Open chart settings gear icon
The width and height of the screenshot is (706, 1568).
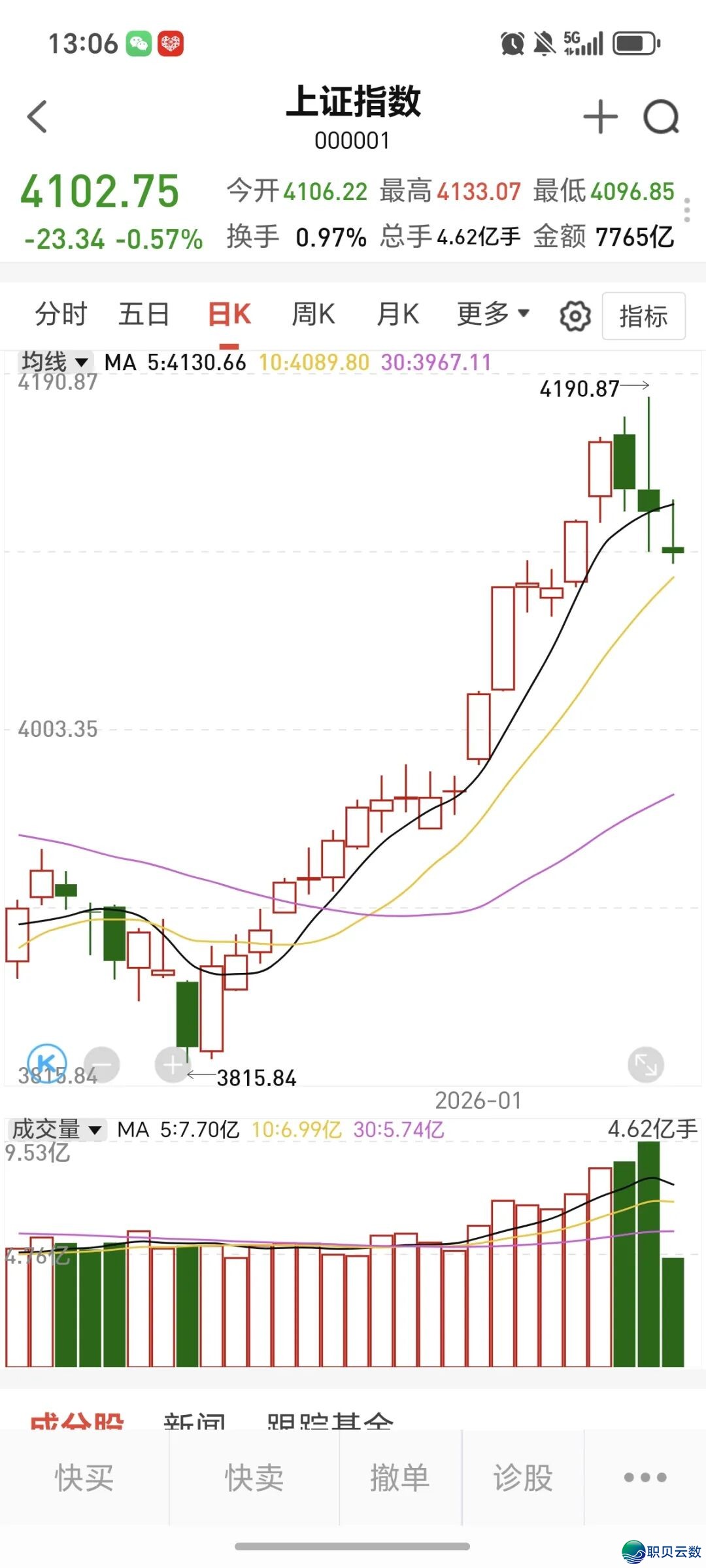(x=575, y=316)
